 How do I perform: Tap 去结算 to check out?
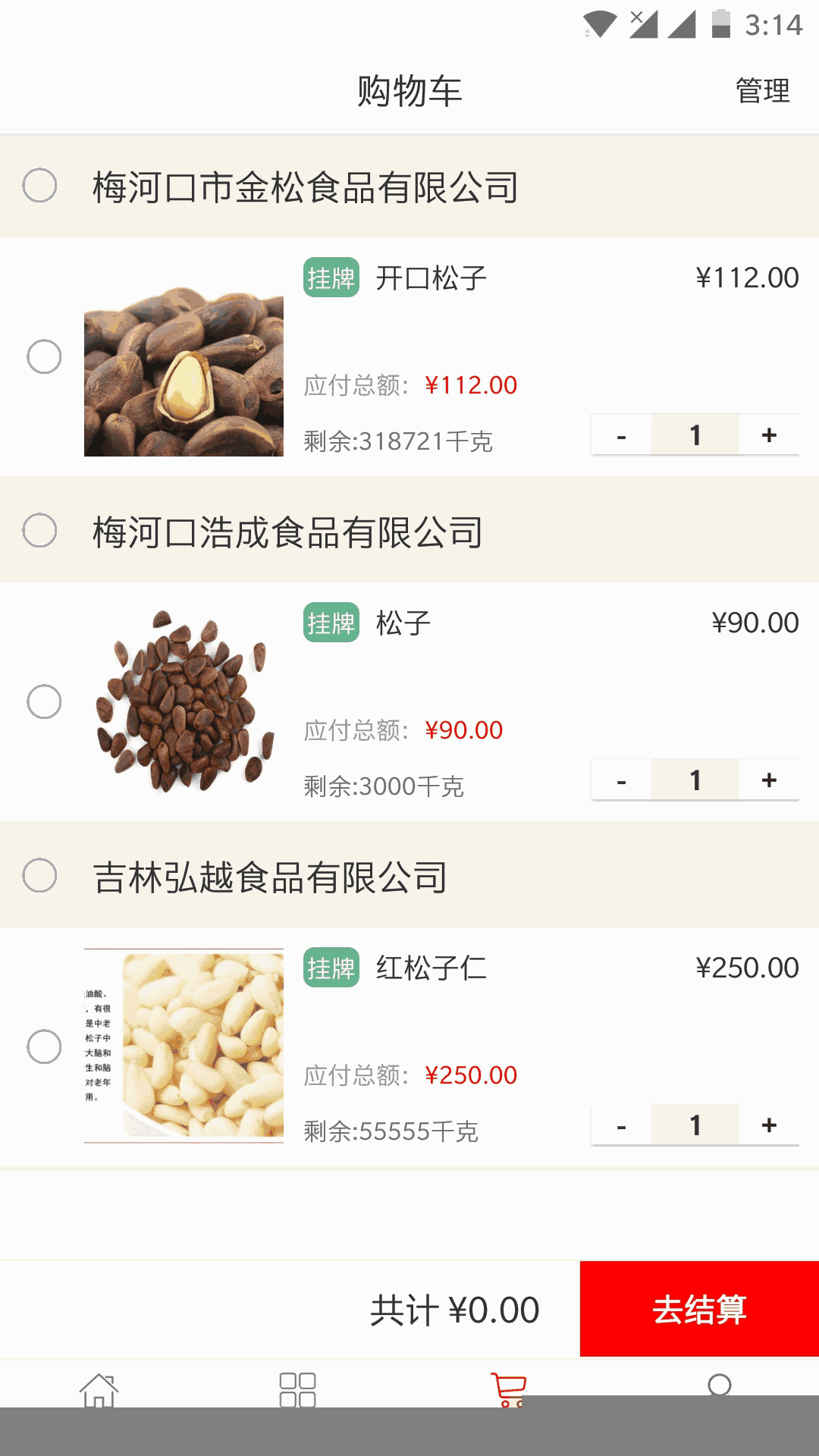[699, 1309]
